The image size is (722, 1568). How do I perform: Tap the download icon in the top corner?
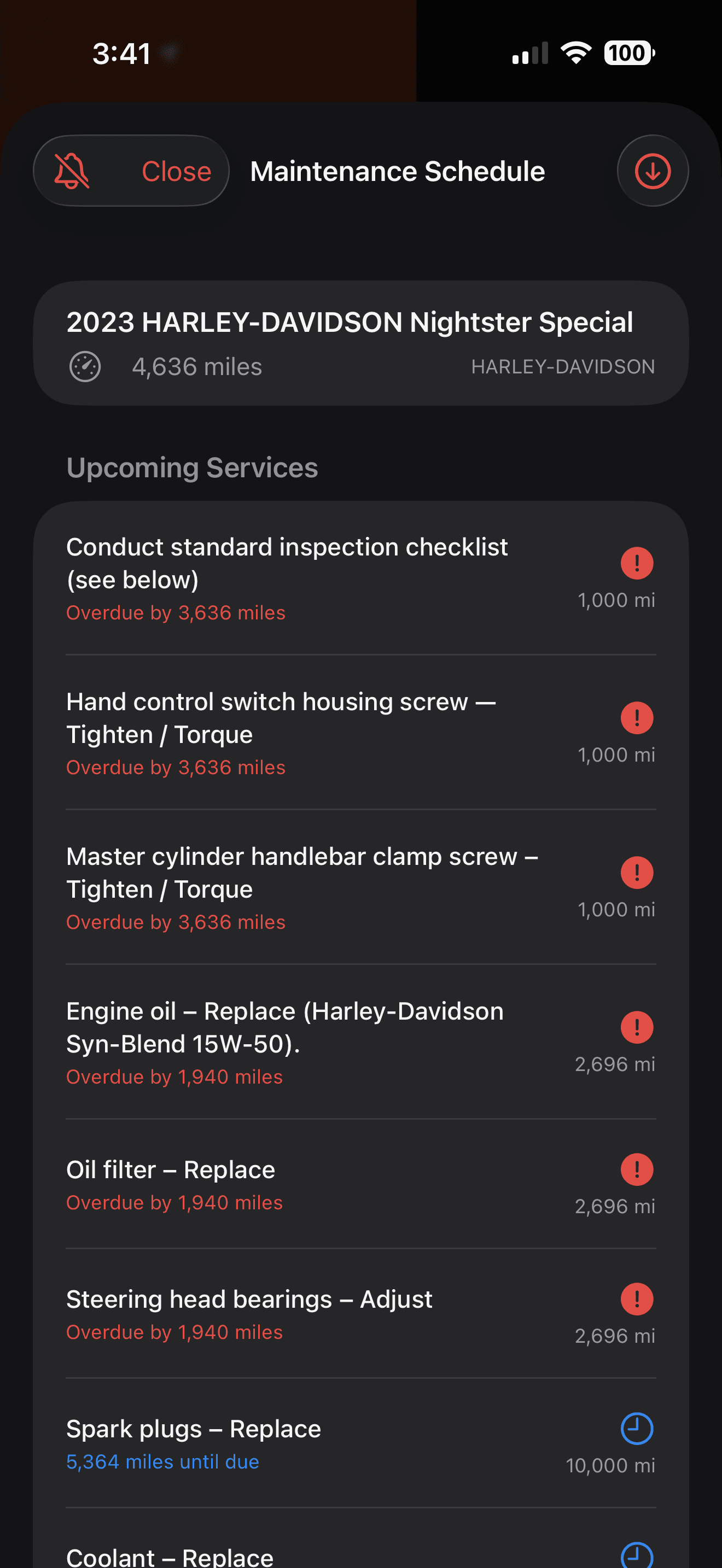[652, 171]
